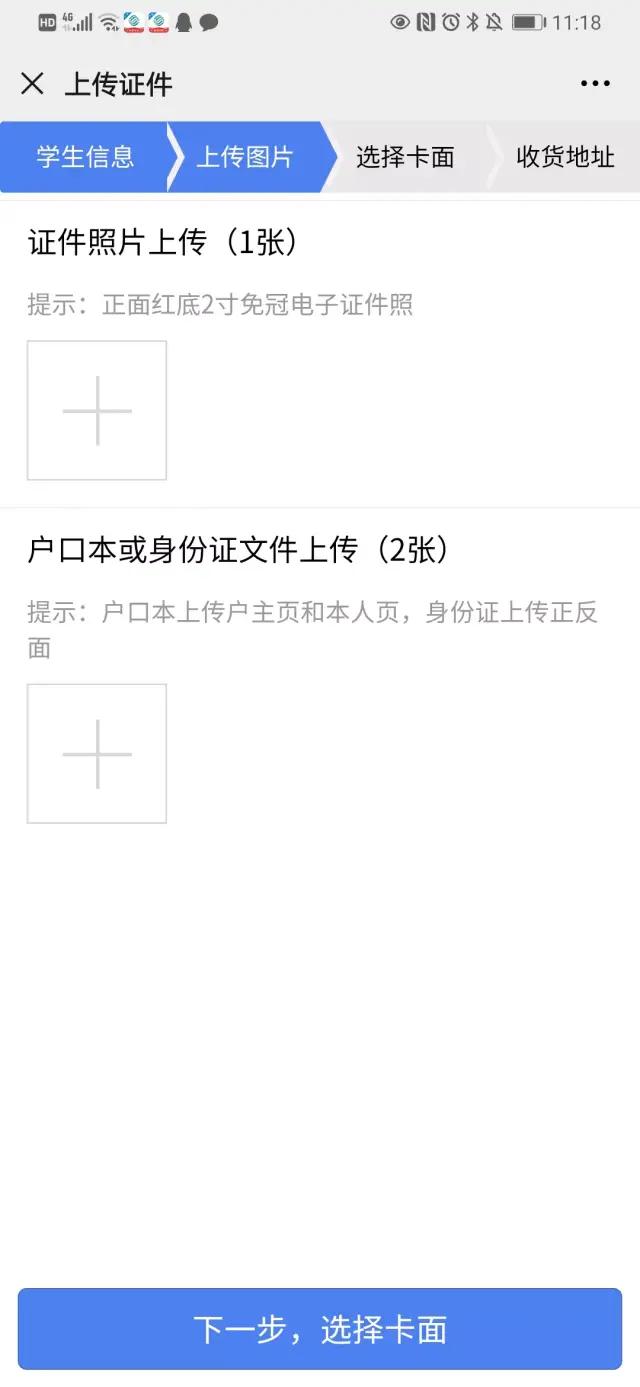Viewport: 640px width, 1387px height.
Task: Switch to the 选择卡面 step
Action: point(405,157)
